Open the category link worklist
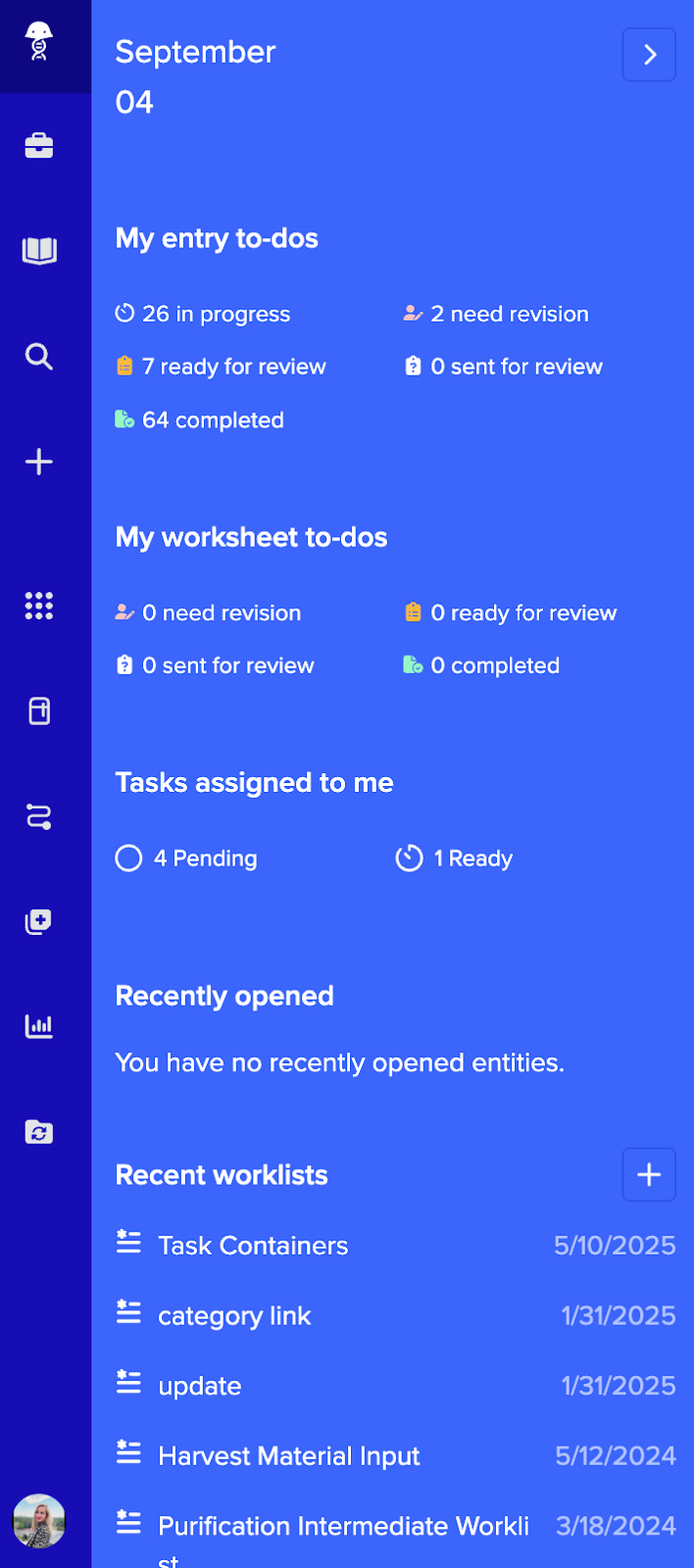The image size is (694, 1568). tap(234, 1316)
